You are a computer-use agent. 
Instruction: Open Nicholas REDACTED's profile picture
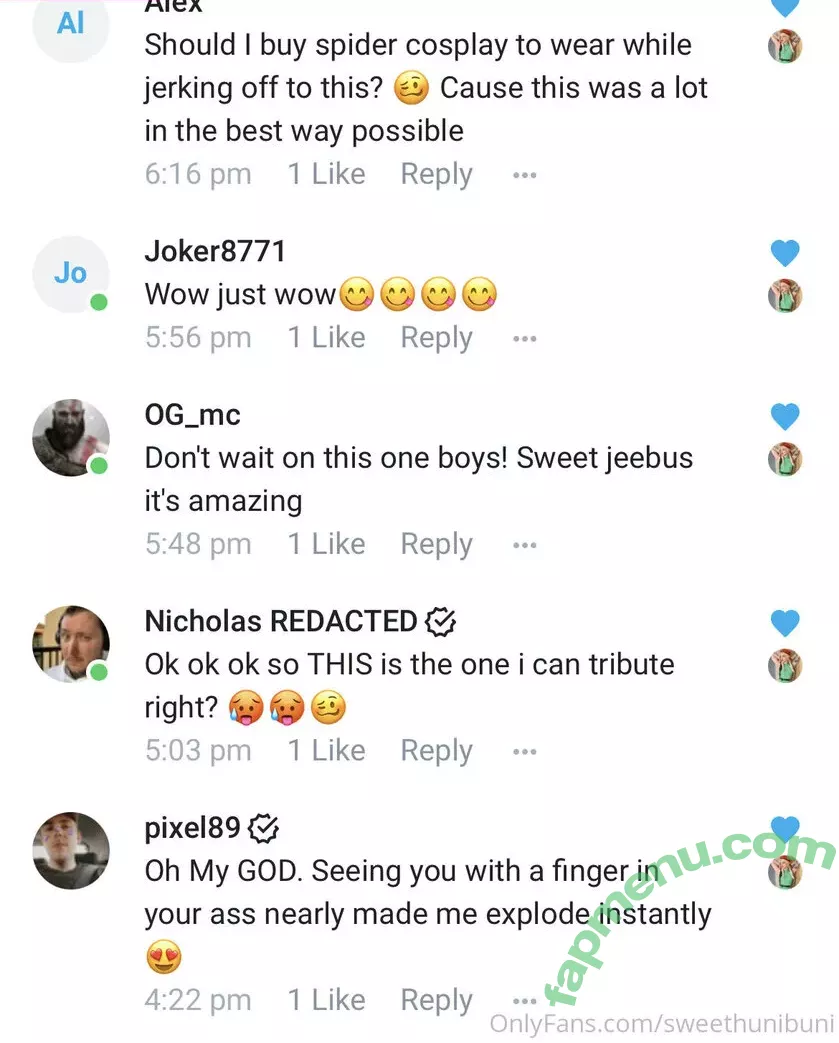pyautogui.click(x=70, y=644)
